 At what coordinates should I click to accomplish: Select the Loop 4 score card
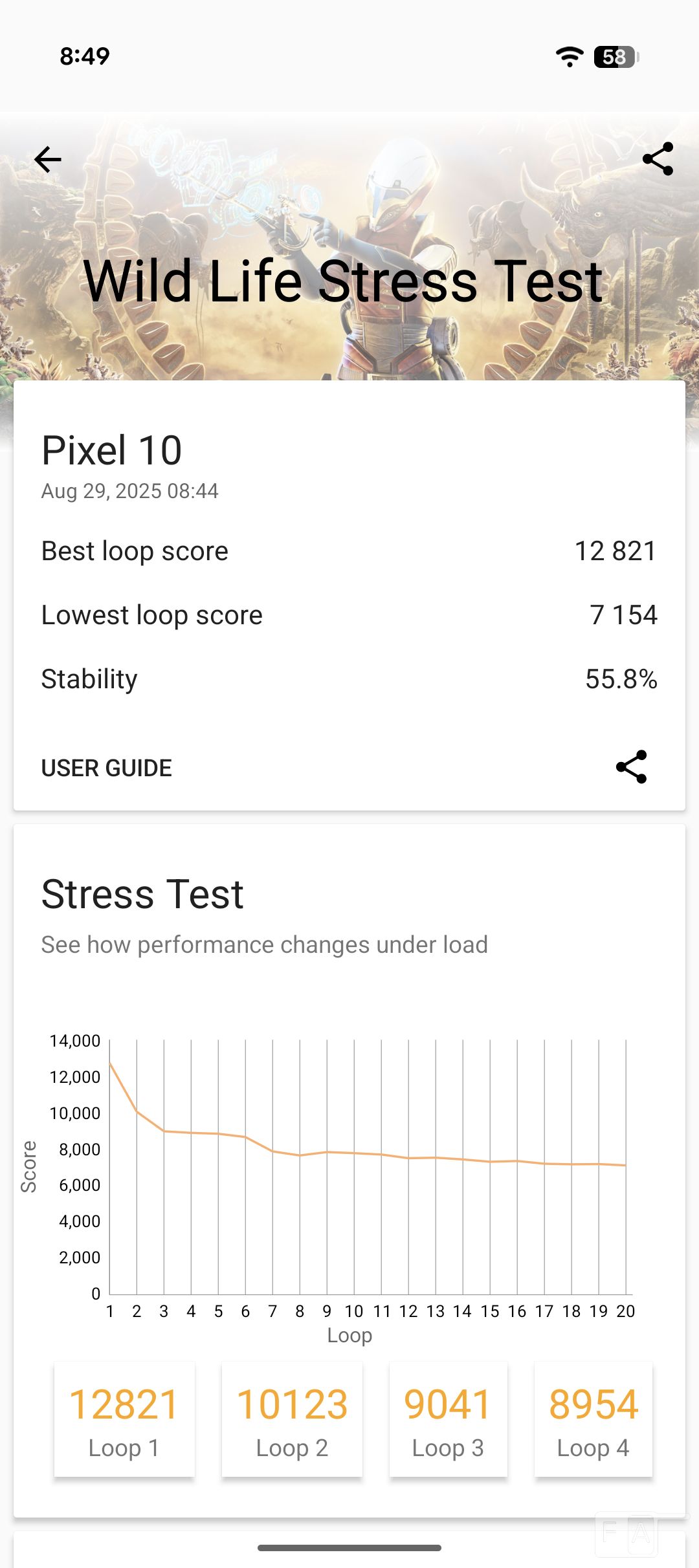593,1420
